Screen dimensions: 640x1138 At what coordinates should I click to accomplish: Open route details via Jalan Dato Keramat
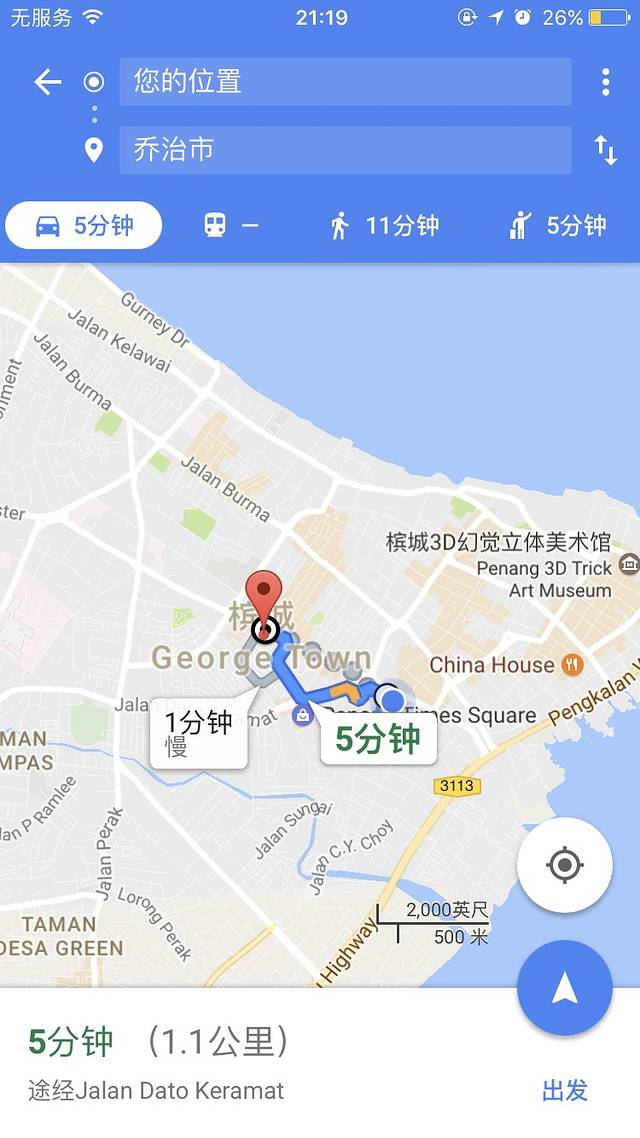[x=156, y=1091]
